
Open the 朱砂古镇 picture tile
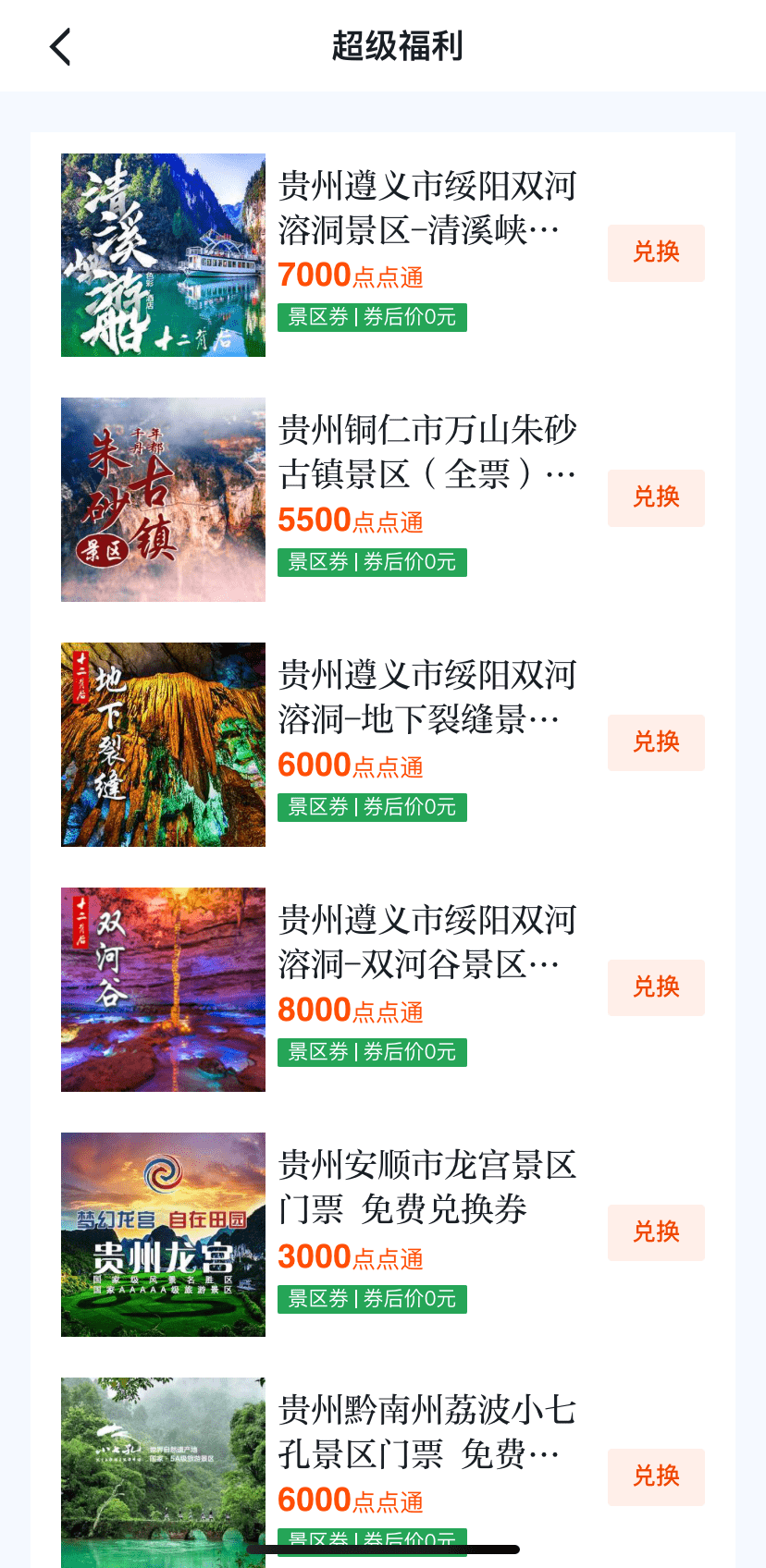163,499
